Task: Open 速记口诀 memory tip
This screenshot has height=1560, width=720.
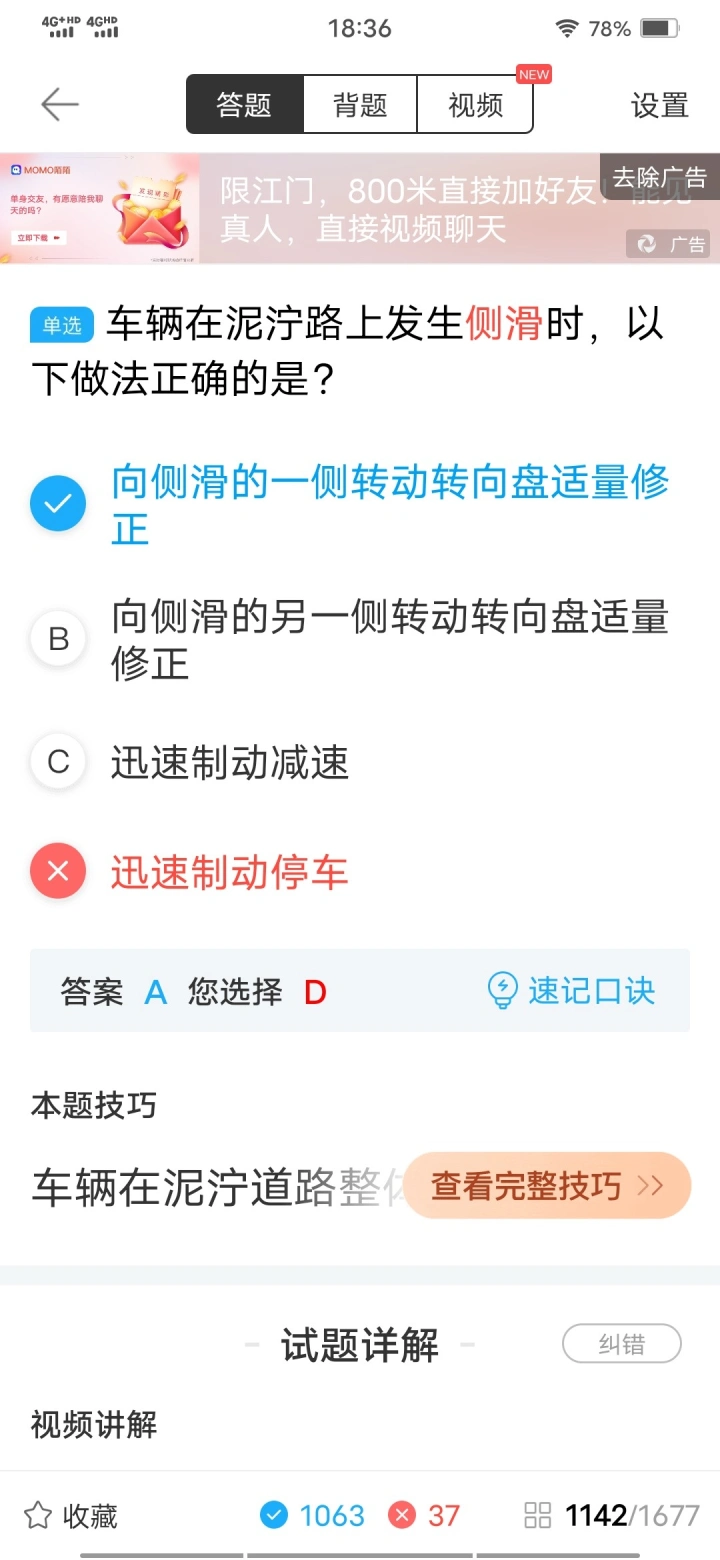Action: click(571, 991)
